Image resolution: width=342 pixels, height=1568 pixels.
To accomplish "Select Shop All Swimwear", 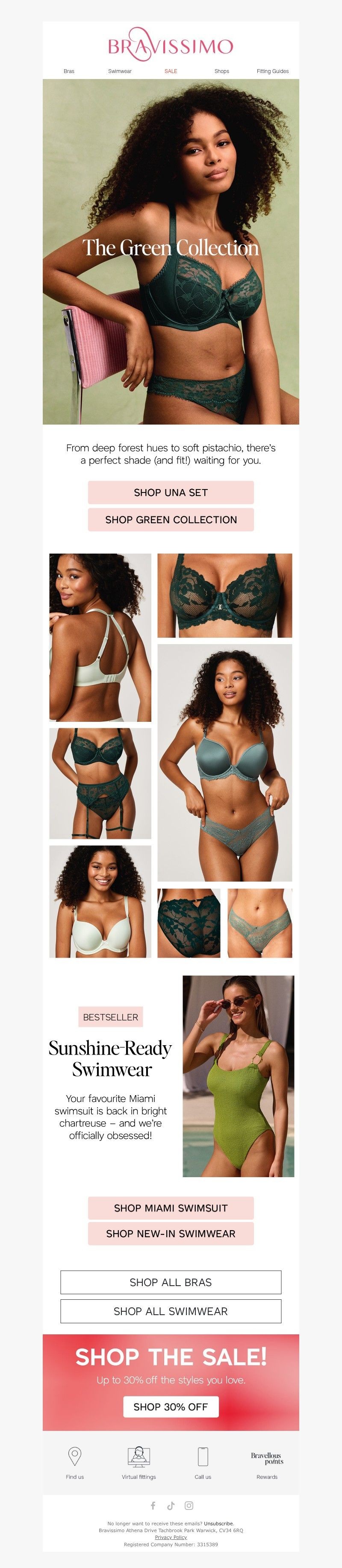I will click(x=171, y=1311).
